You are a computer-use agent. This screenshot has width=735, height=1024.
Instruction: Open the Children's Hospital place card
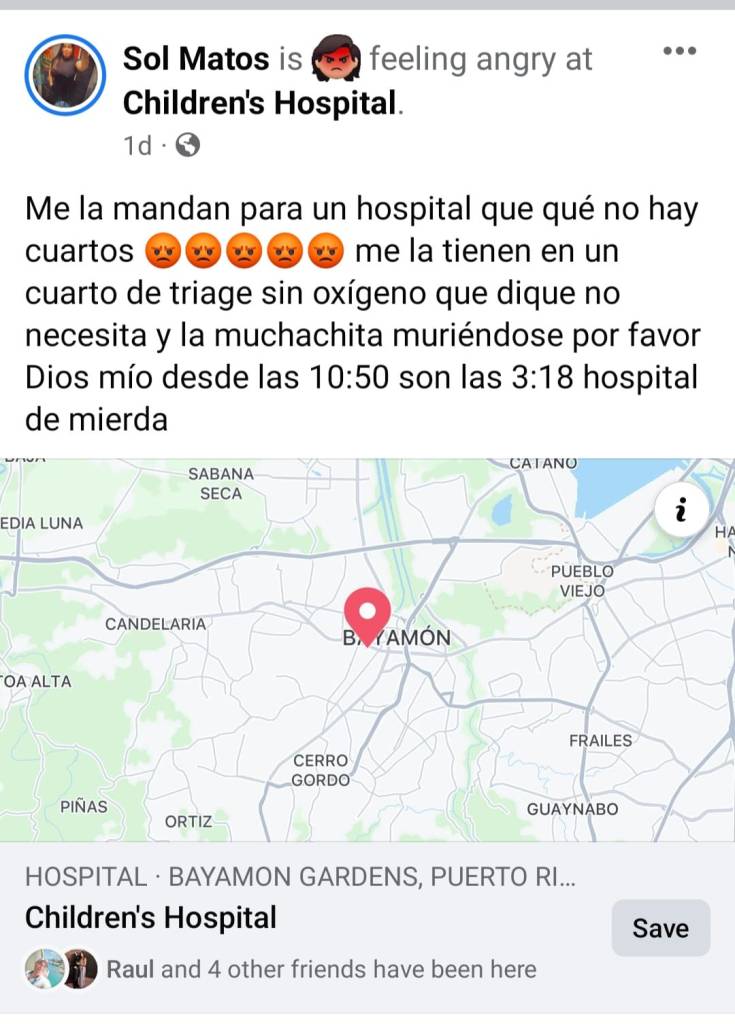[x=150, y=917]
